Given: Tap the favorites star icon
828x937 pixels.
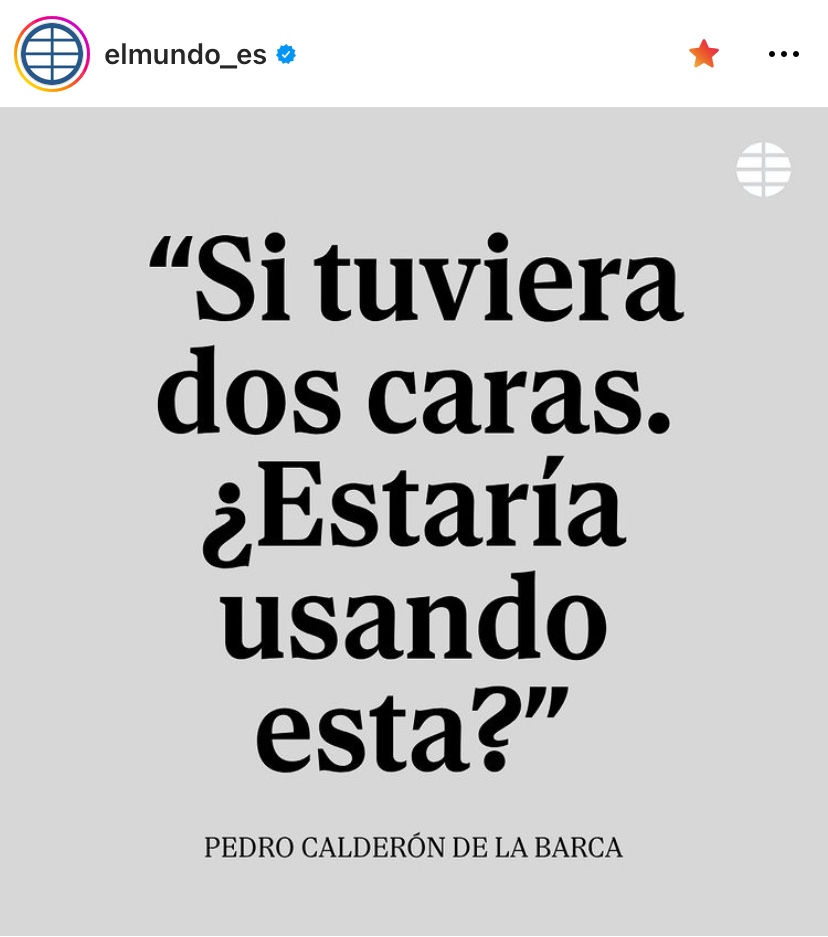Looking at the screenshot, I should pyautogui.click(x=704, y=54).
